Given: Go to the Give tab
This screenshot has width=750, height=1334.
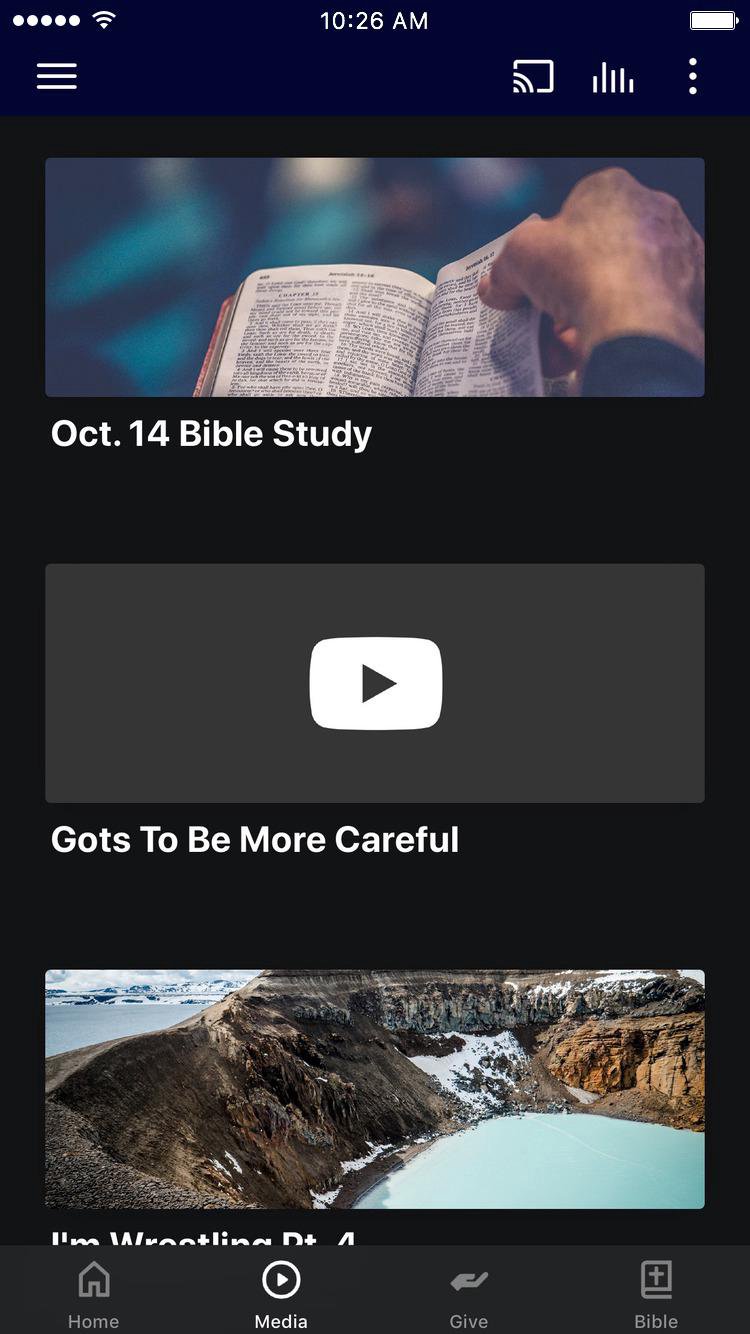Looking at the screenshot, I should coord(468,1293).
